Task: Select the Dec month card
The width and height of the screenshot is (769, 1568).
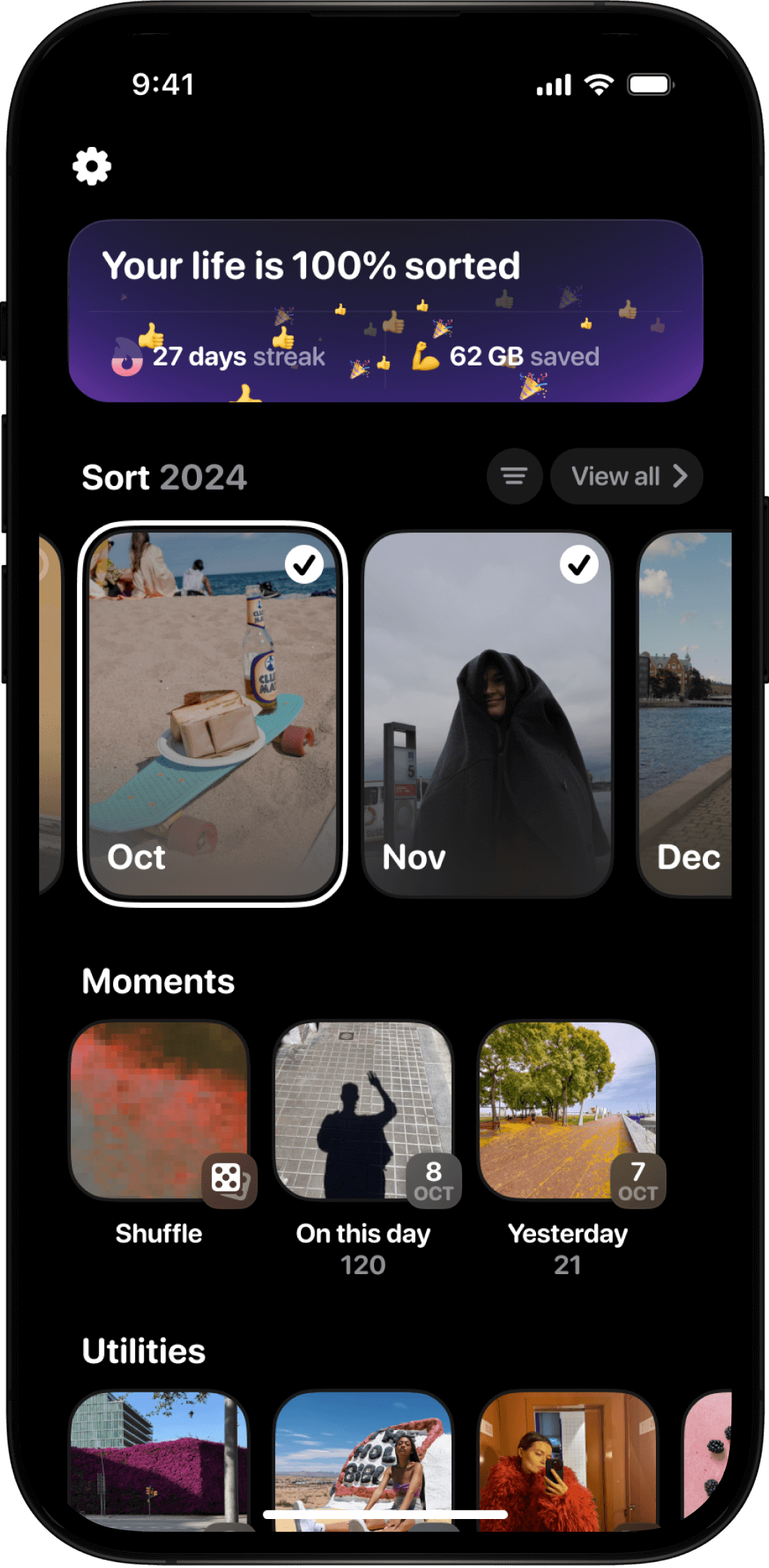Action: 685,714
